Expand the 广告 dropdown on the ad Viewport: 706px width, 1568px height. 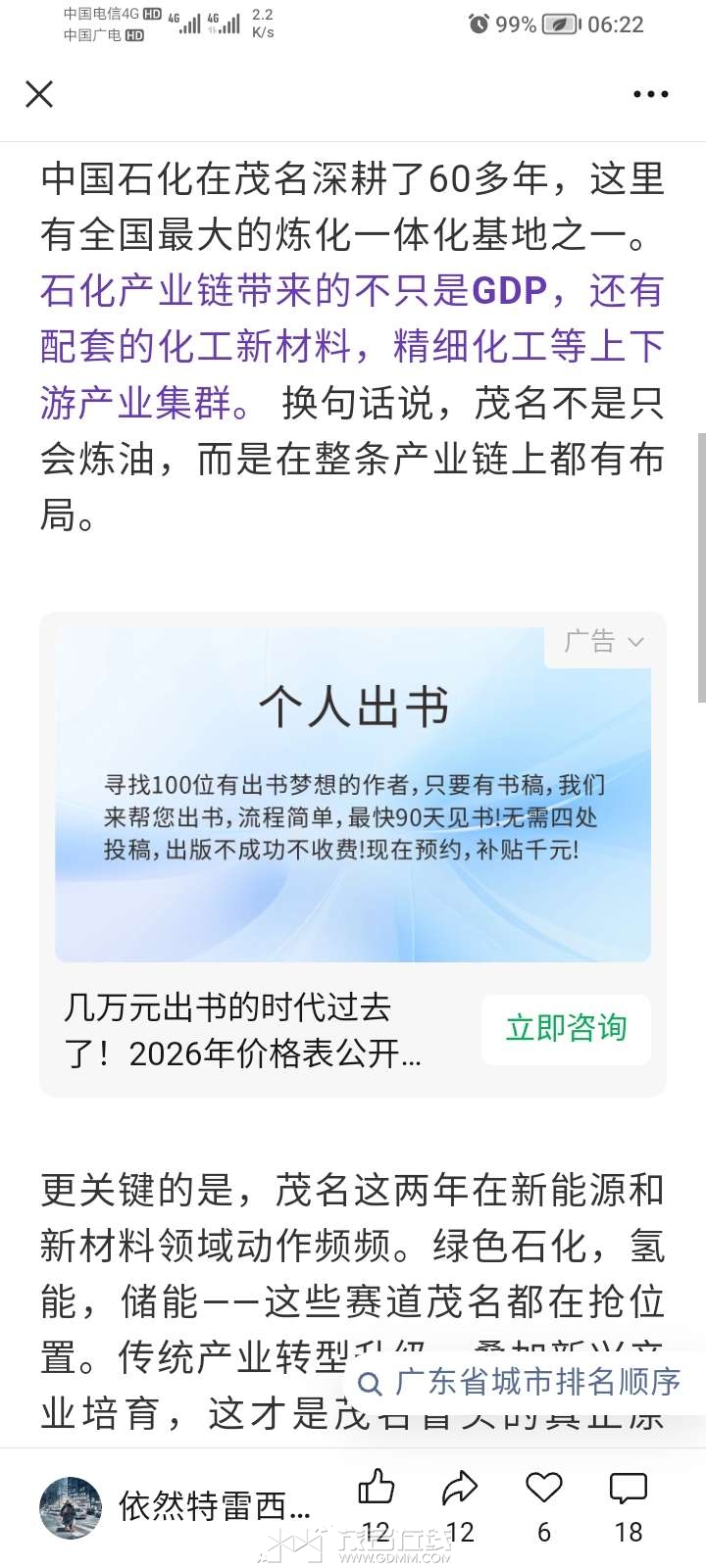(604, 642)
